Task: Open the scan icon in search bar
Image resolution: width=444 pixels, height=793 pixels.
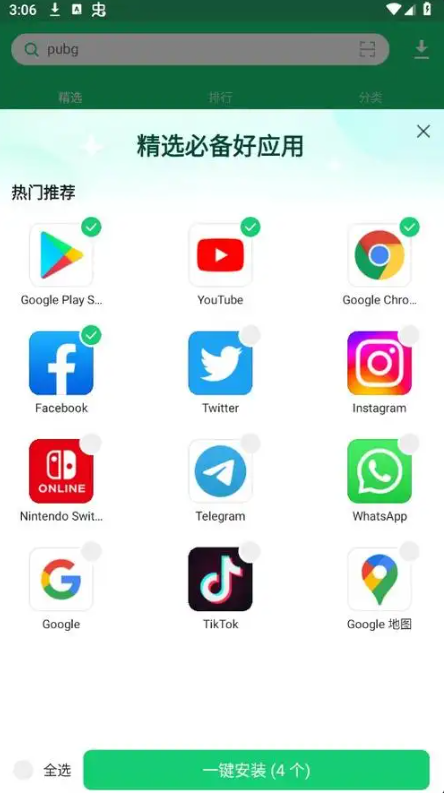Action: (367, 50)
